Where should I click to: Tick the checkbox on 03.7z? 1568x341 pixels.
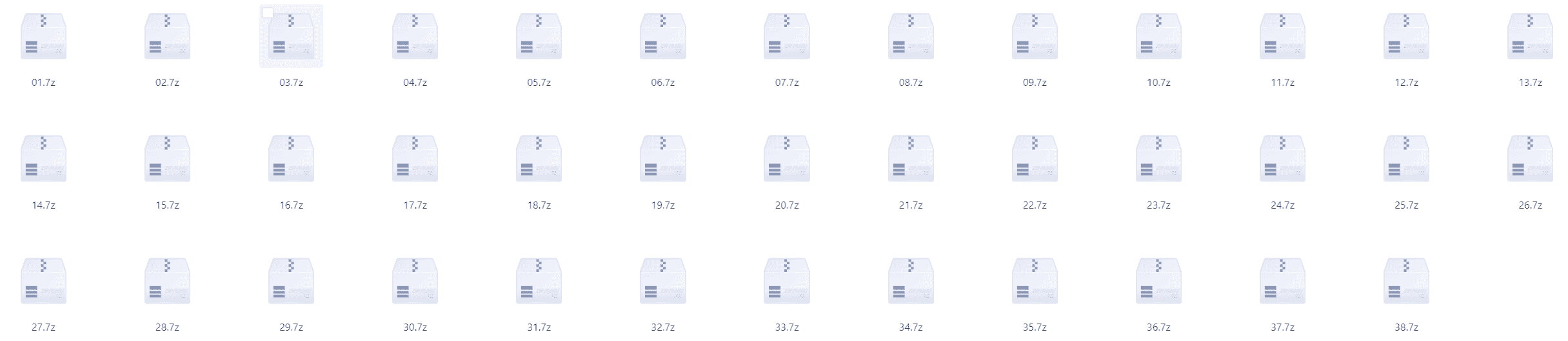point(268,13)
